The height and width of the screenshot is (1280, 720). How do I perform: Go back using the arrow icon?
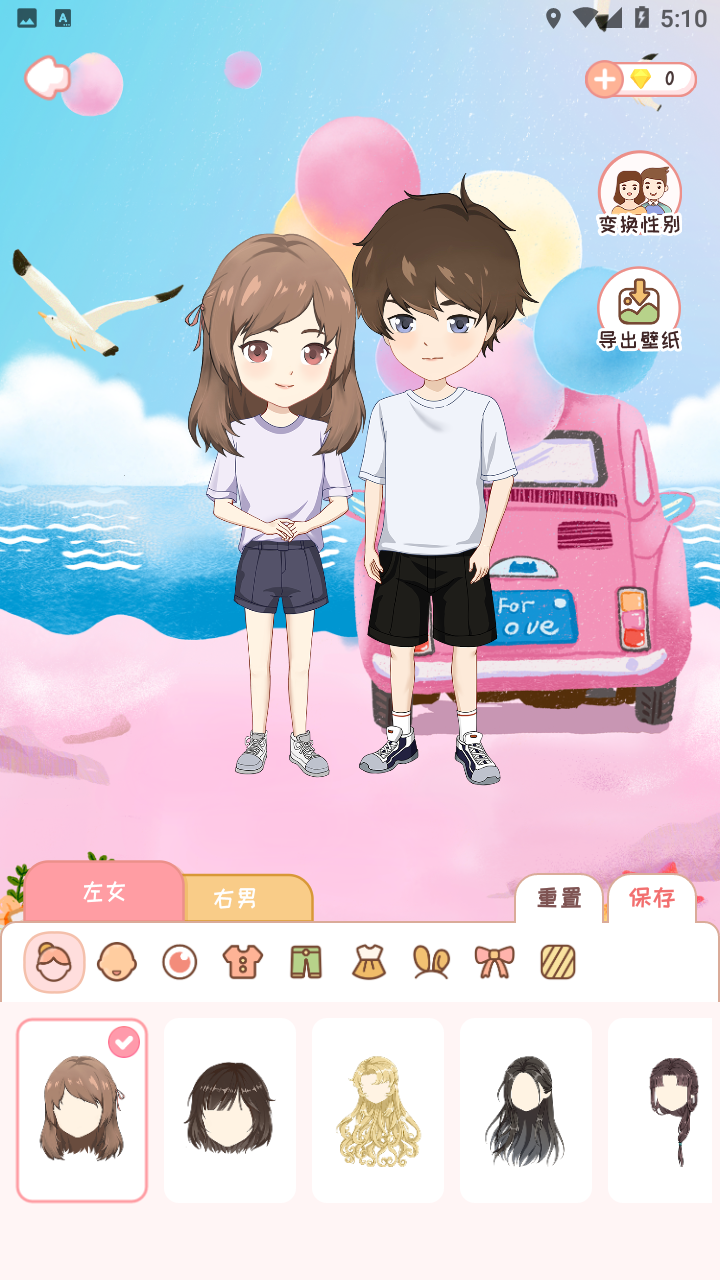click(x=46, y=77)
